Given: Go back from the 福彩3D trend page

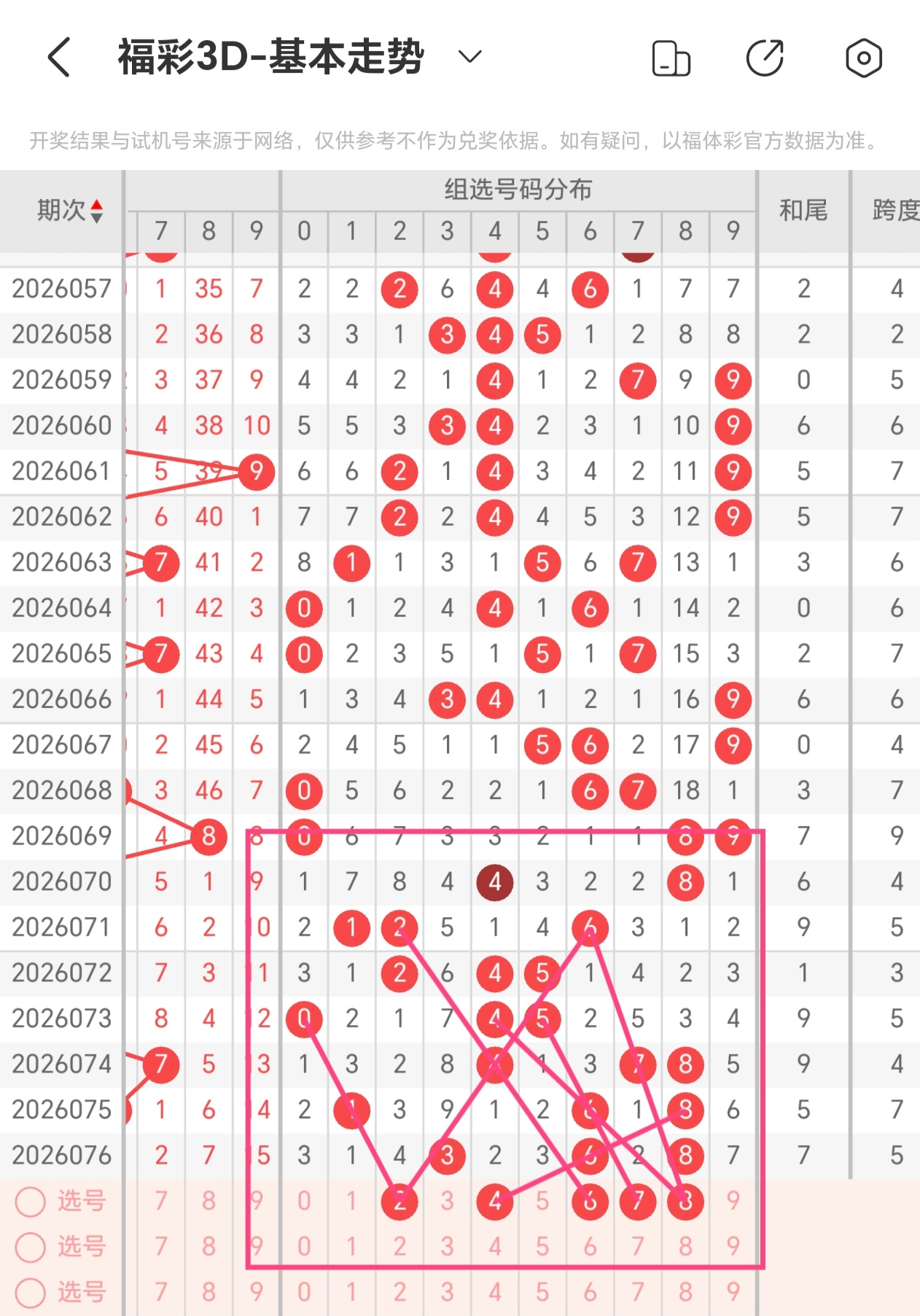Looking at the screenshot, I should [x=59, y=57].
